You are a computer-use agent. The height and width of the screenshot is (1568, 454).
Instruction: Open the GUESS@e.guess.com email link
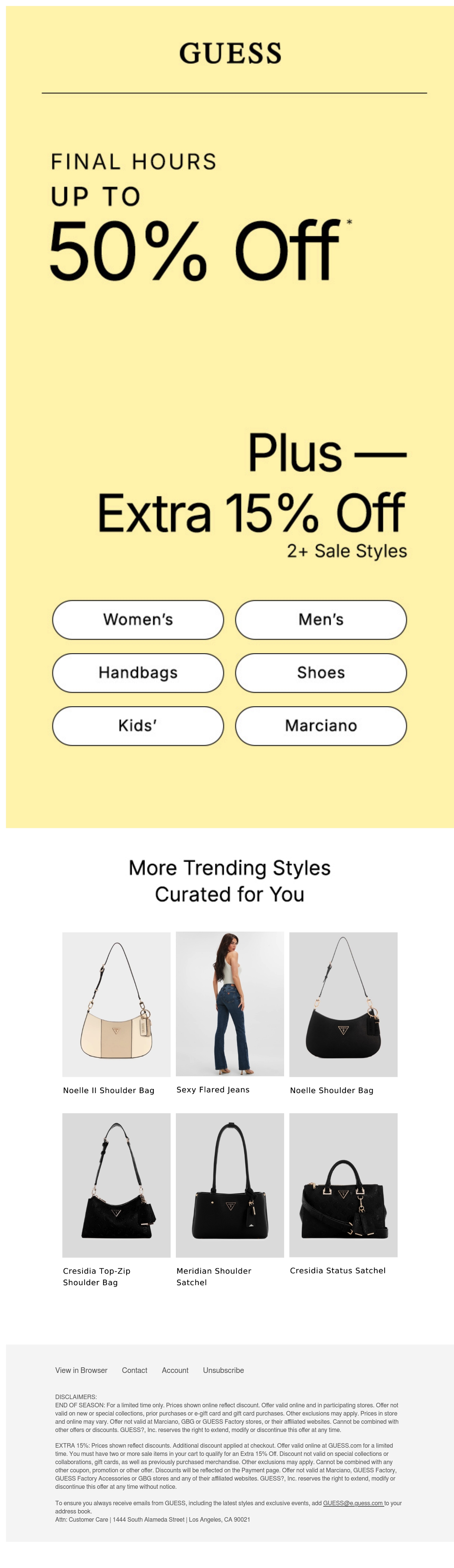tap(353, 1502)
